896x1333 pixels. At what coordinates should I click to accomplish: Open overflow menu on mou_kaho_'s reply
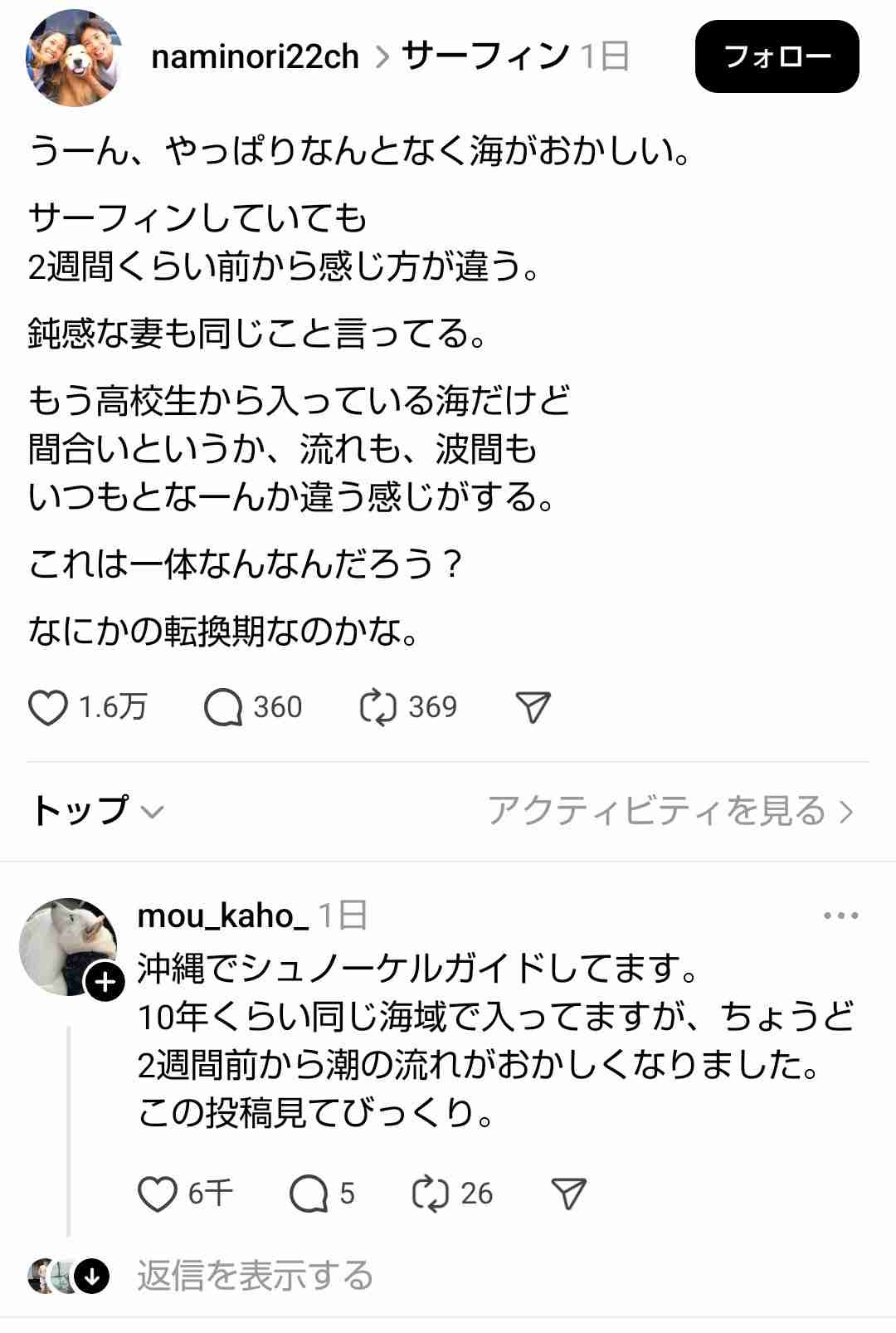coord(840,916)
